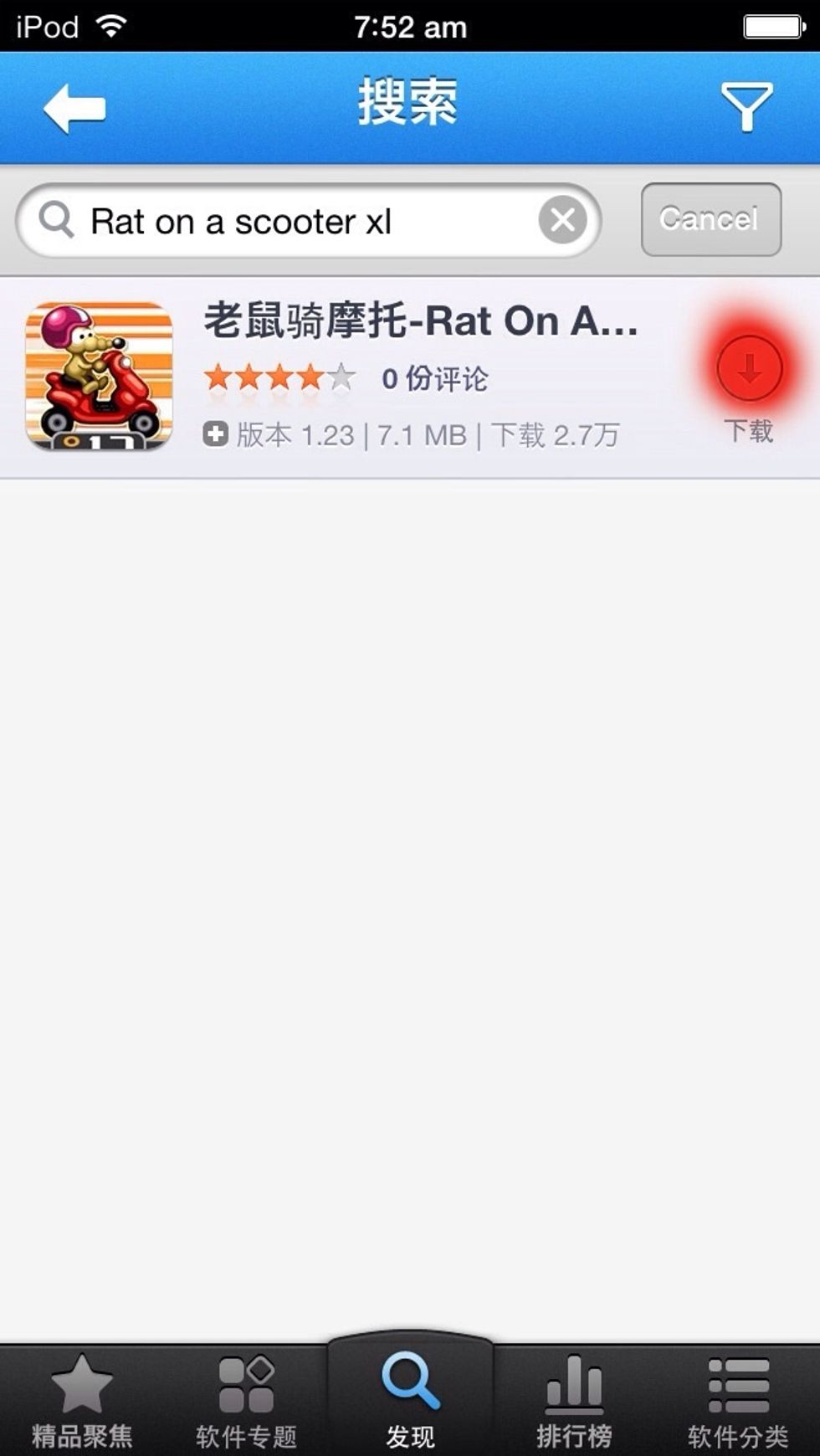Viewport: 820px width, 1456px height.
Task: Tap the star rating of the app
Action: [x=276, y=378]
